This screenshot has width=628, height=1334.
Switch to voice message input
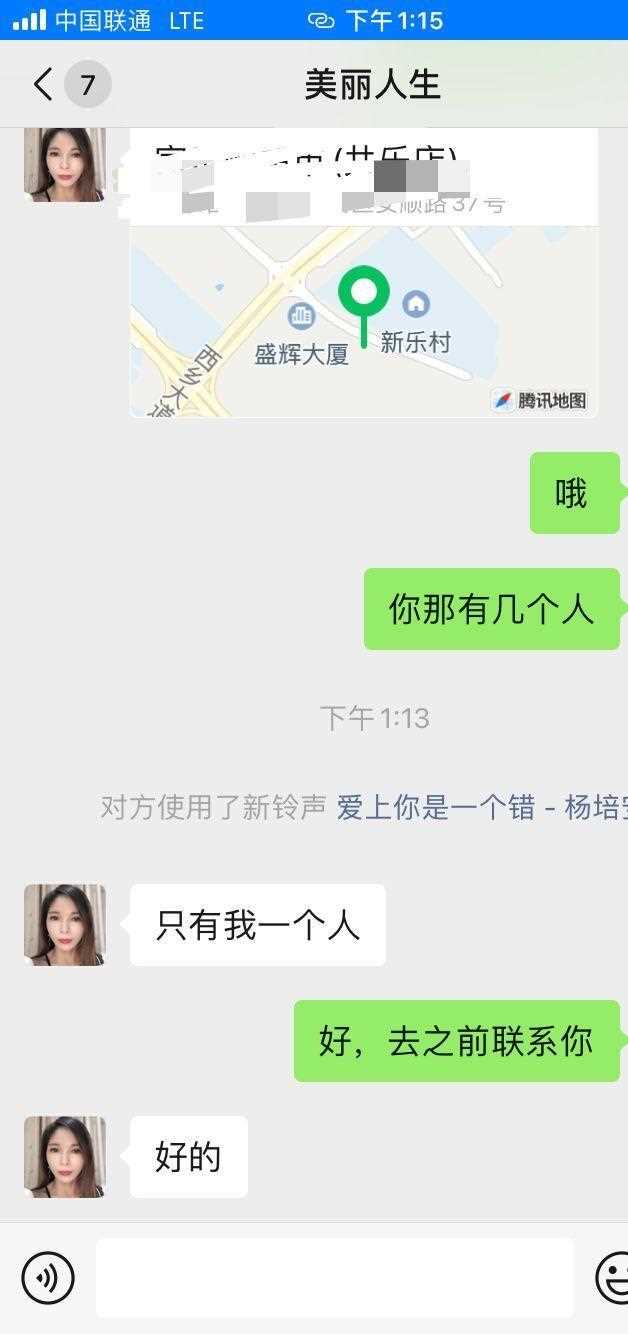48,1277
